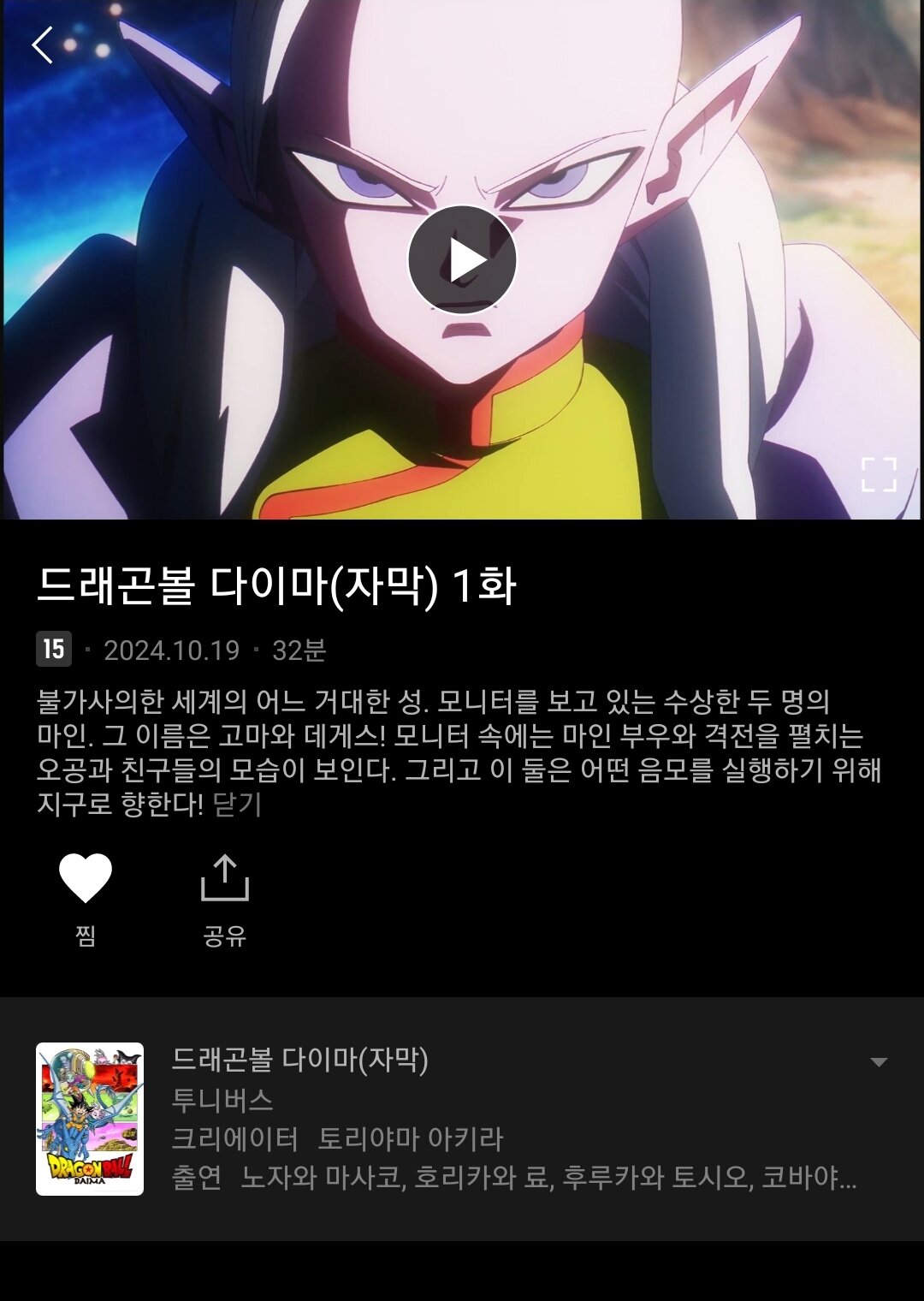Play Dragon Ball Daima episode 1

(462, 260)
